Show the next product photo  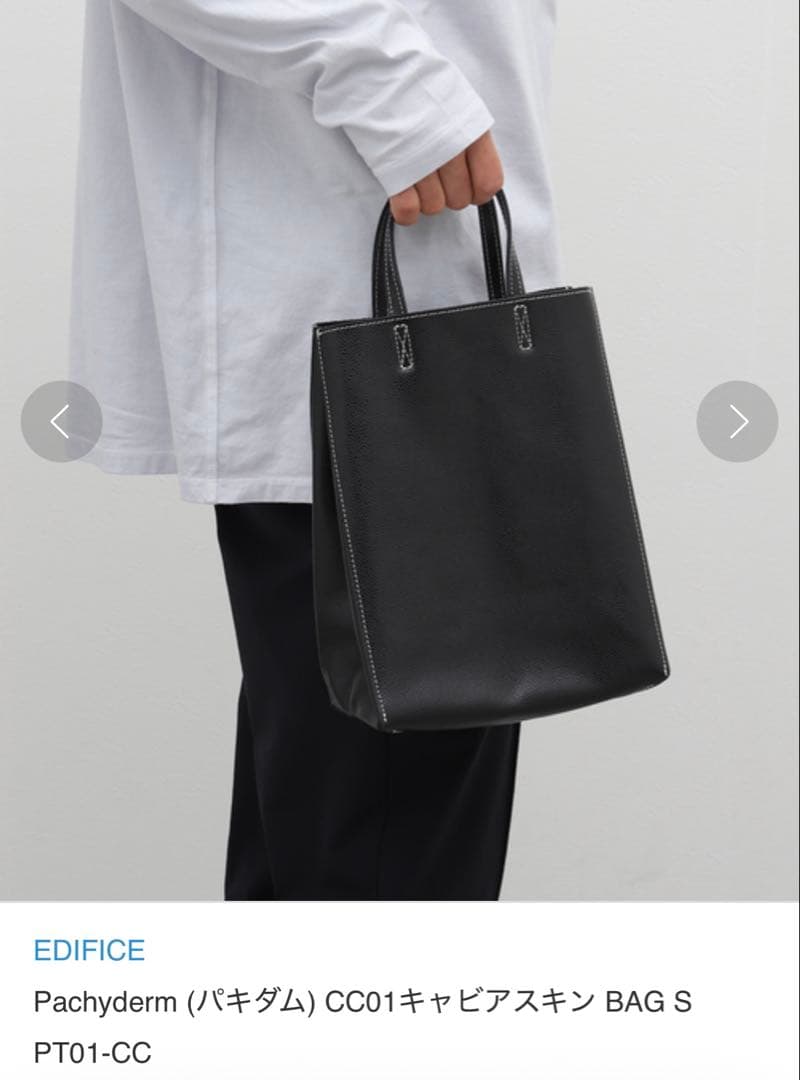point(737,421)
